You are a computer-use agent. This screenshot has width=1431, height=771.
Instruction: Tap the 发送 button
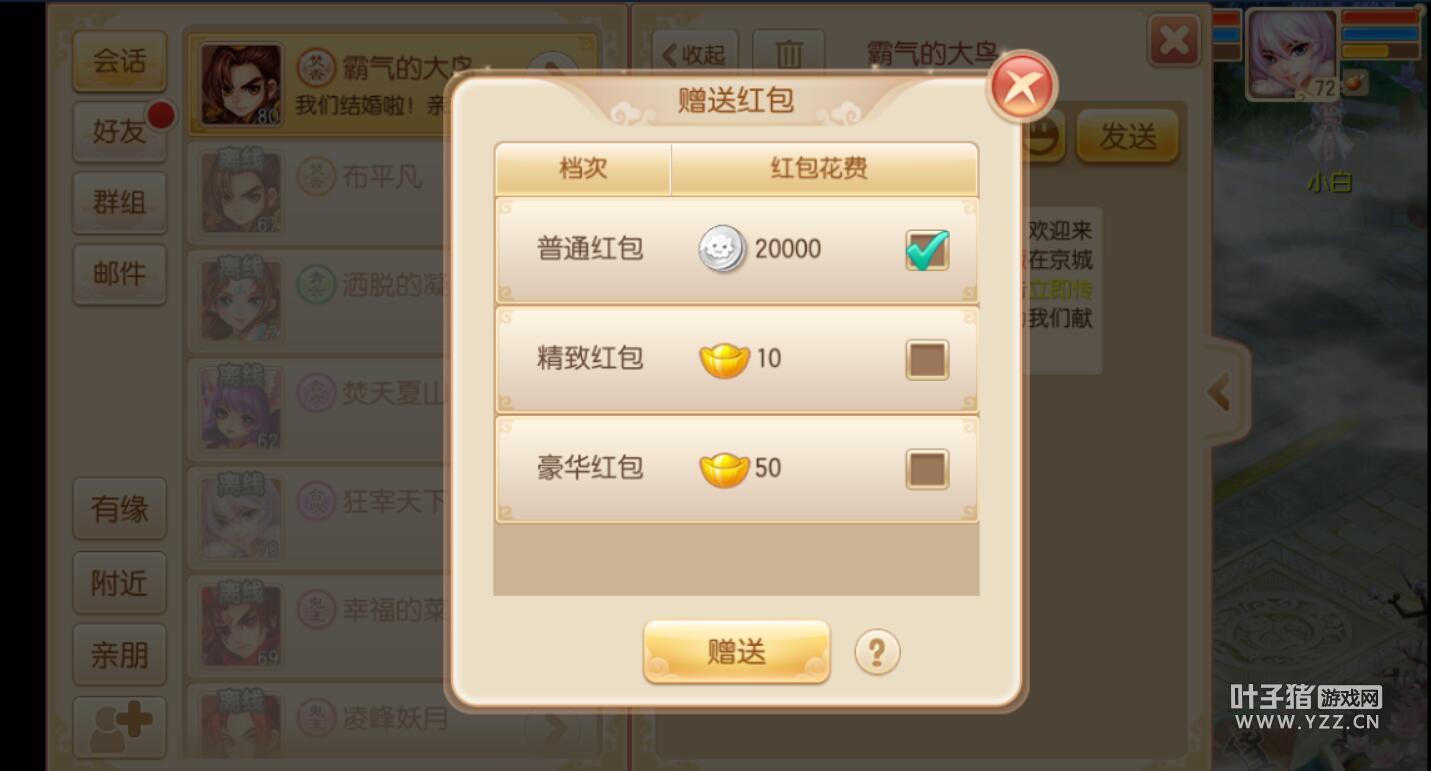click(1127, 137)
